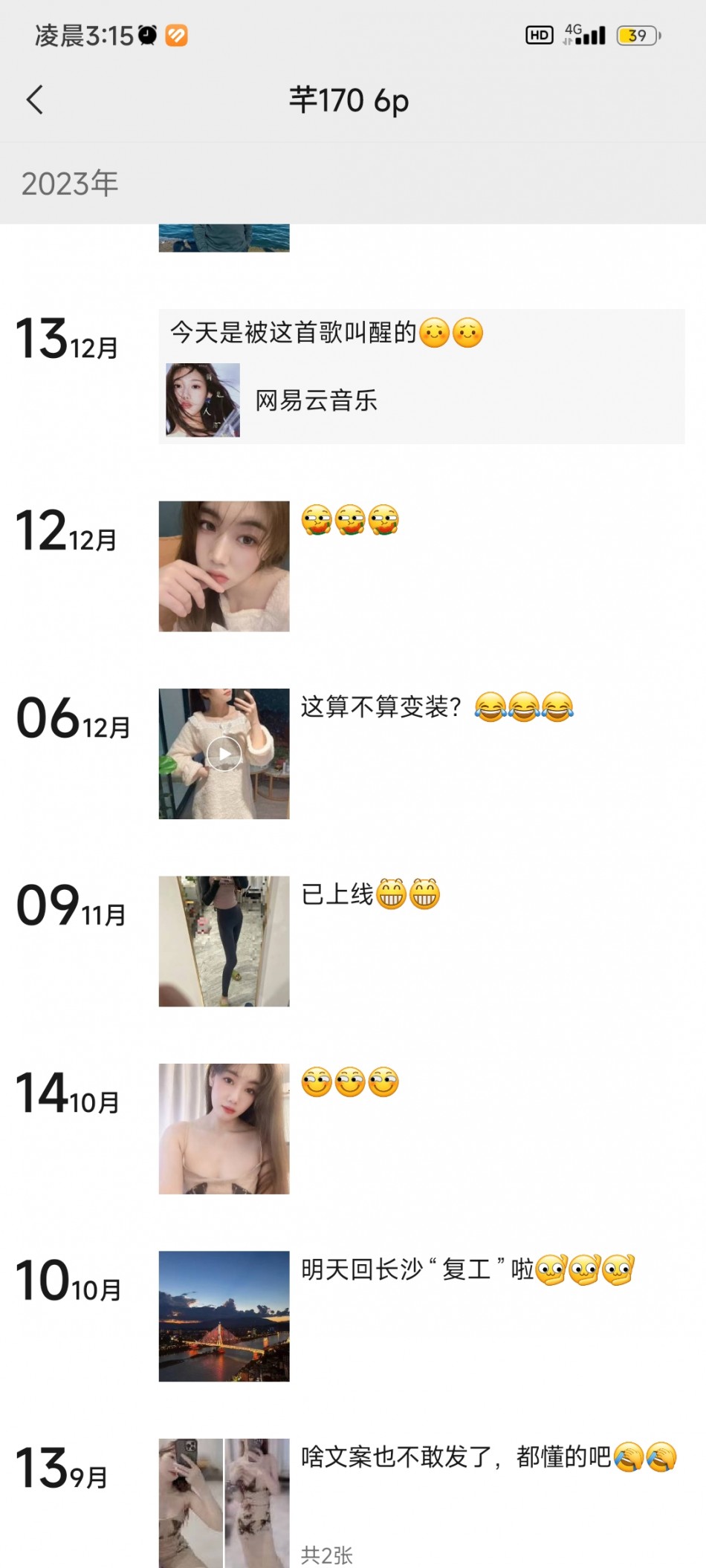The height and width of the screenshot is (1568, 706).
Task: View the 14 October photo post
Action: pos(224,1129)
